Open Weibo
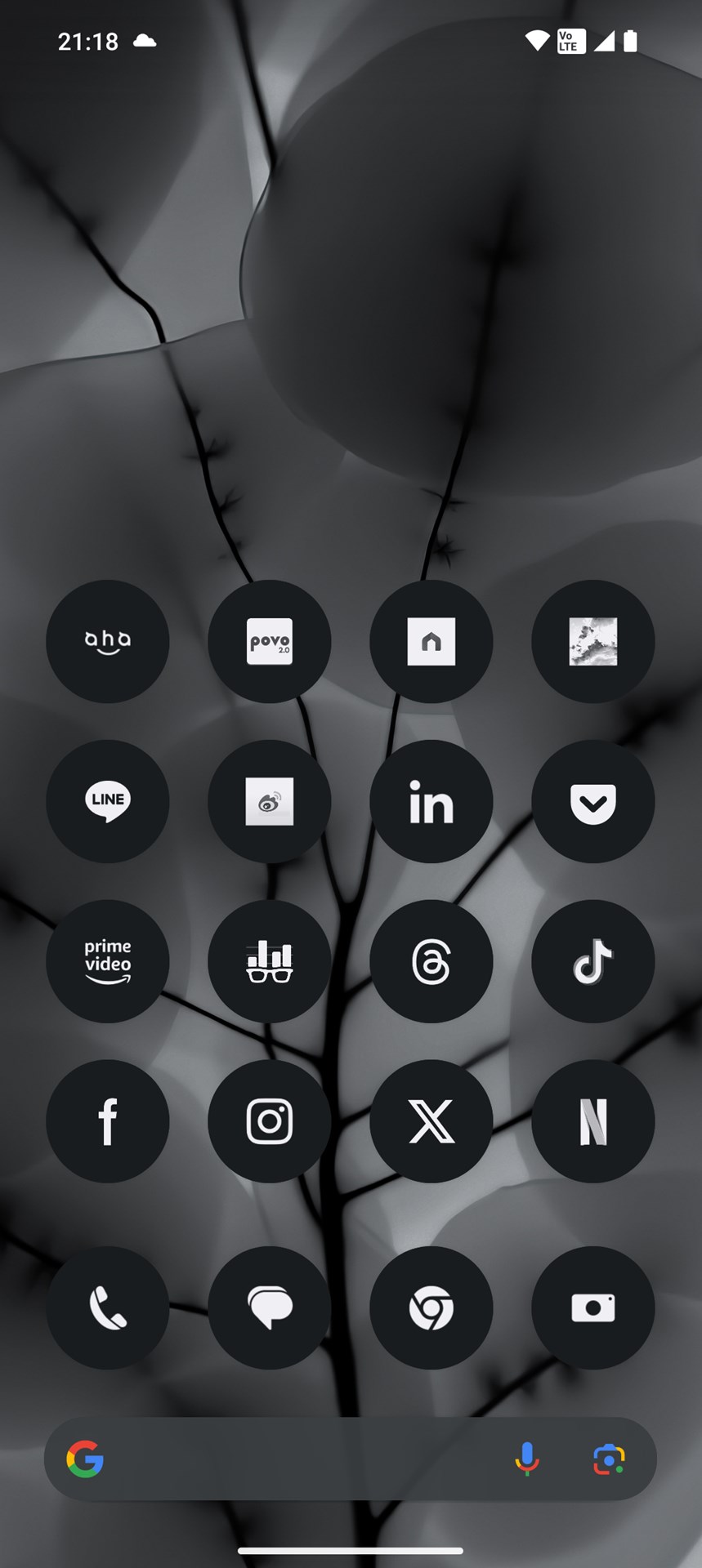 [x=269, y=800]
